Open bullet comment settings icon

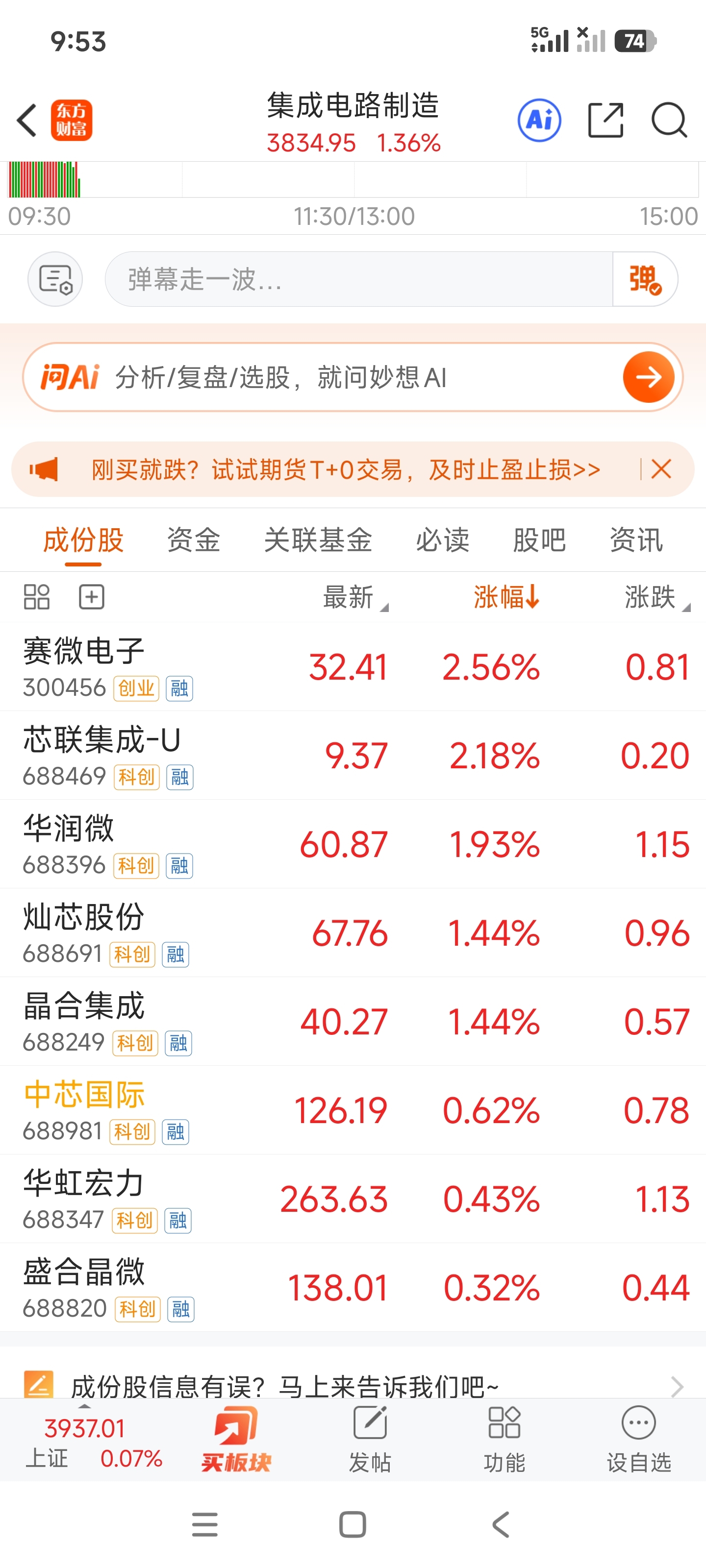pyautogui.click(x=55, y=279)
